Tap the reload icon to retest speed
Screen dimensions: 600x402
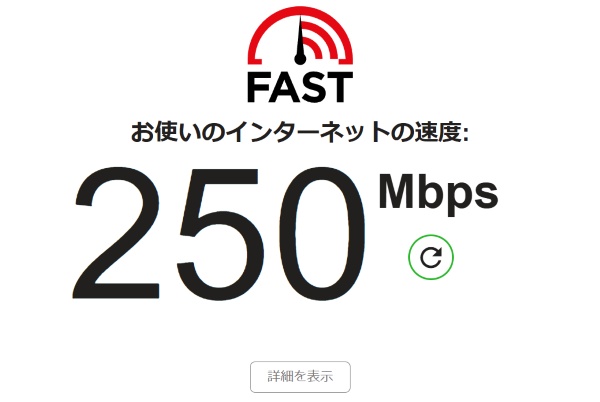pos(431,258)
